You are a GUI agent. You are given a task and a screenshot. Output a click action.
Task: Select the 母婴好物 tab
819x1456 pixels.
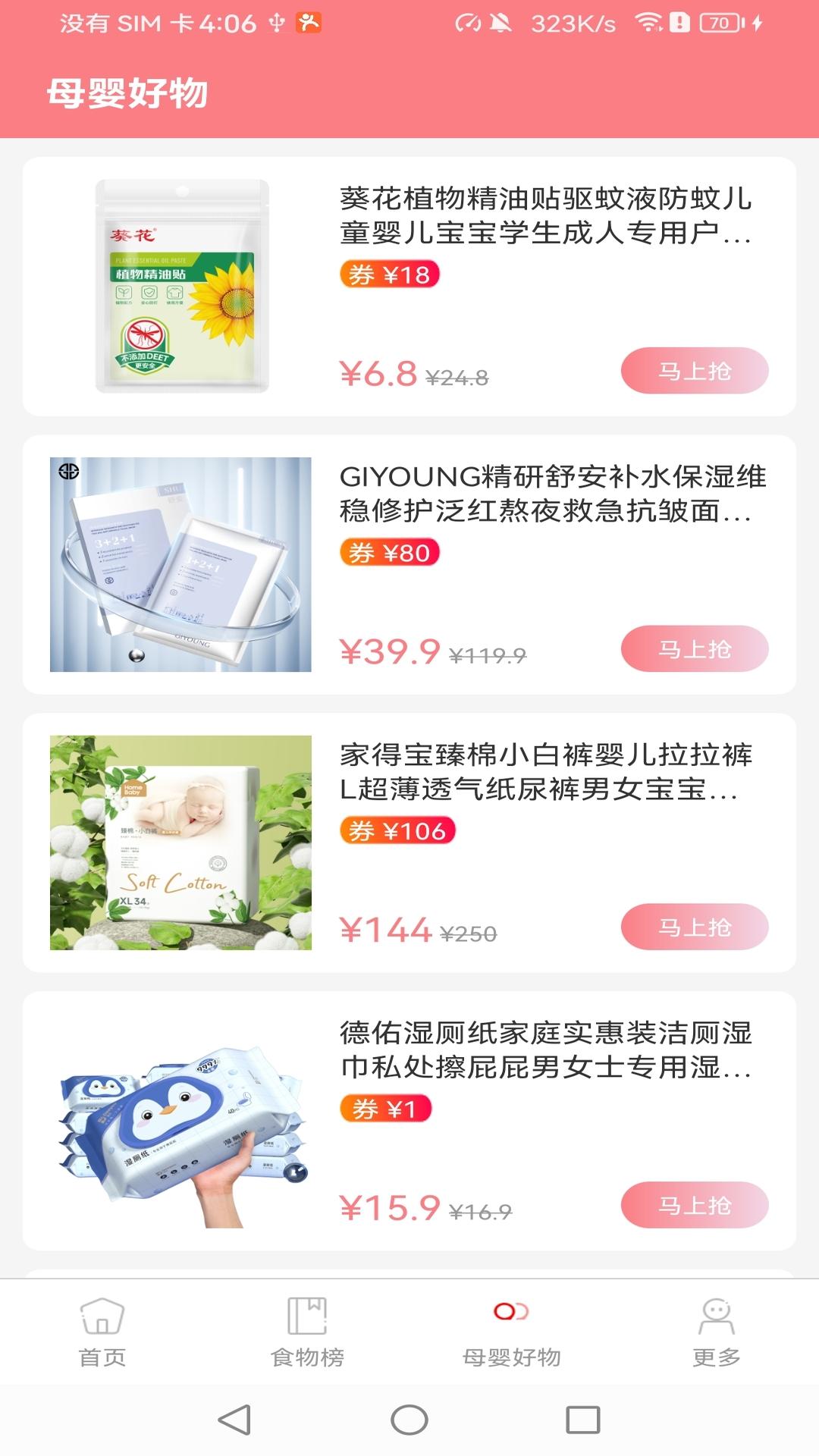(512, 1332)
